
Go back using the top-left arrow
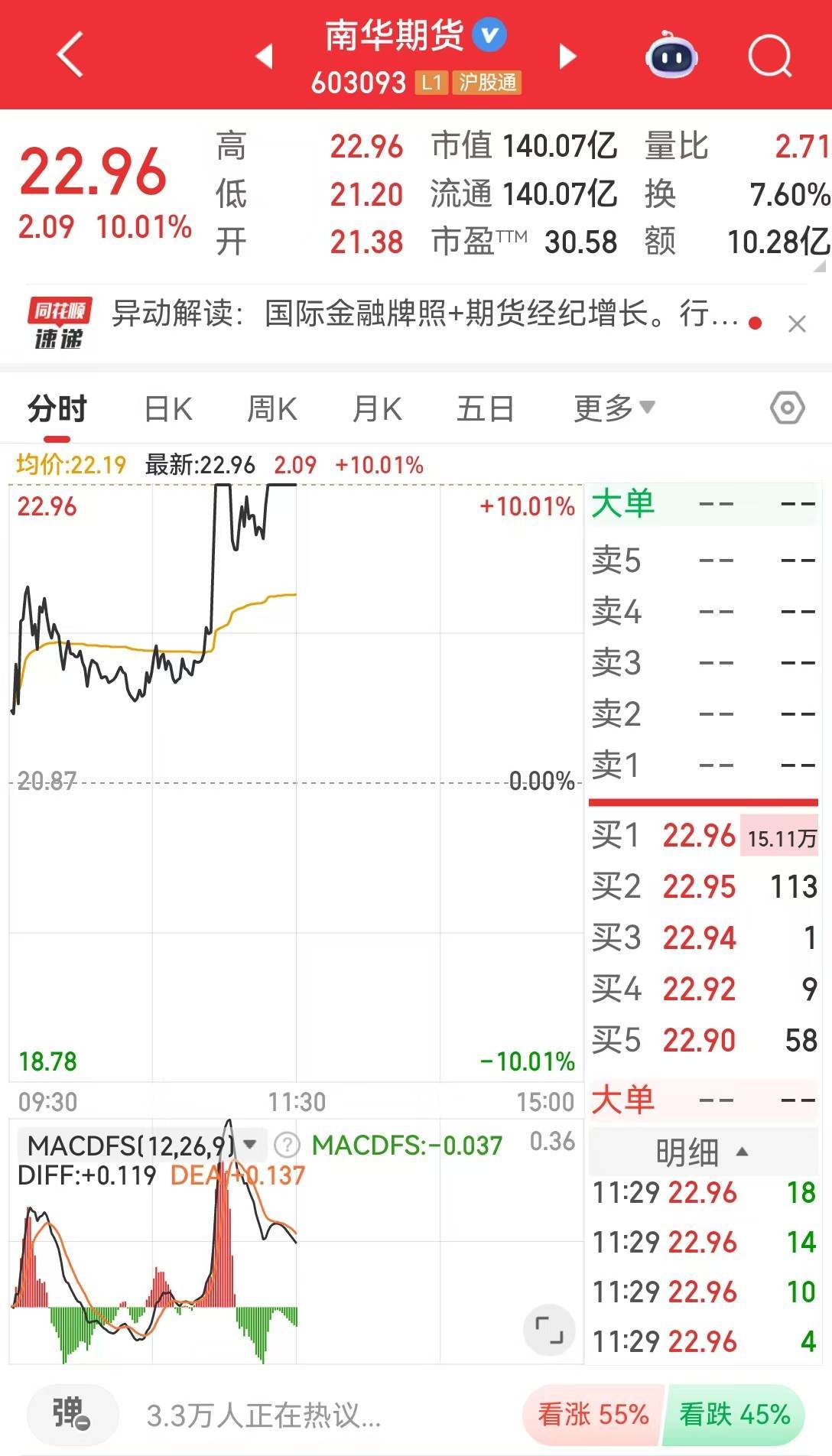pyautogui.click(x=70, y=55)
